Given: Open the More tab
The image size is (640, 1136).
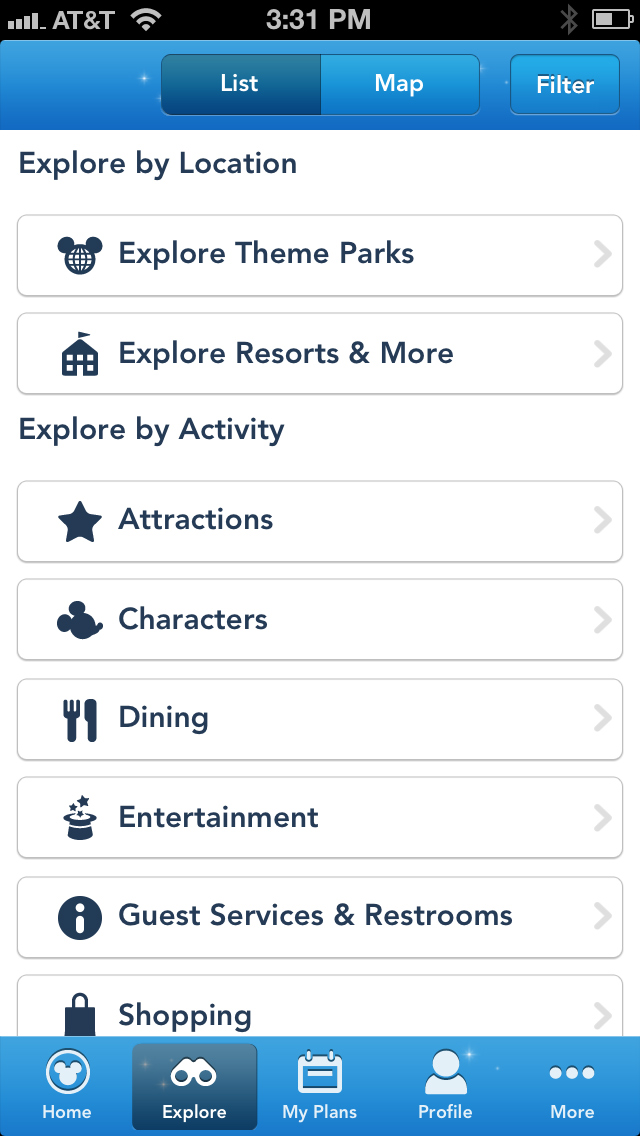Looking at the screenshot, I should pos(572,1086).
